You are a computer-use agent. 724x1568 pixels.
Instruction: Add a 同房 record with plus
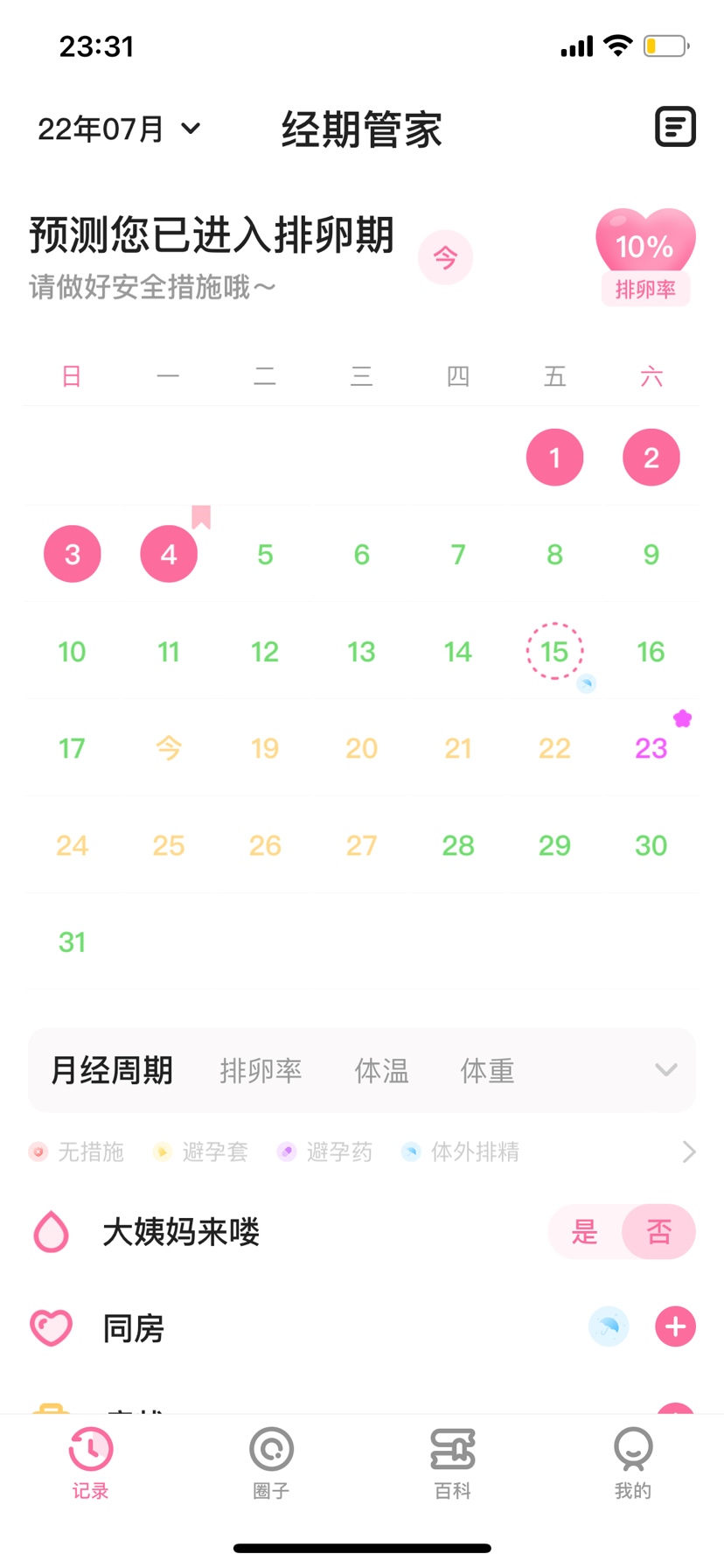click(675, 1327)
